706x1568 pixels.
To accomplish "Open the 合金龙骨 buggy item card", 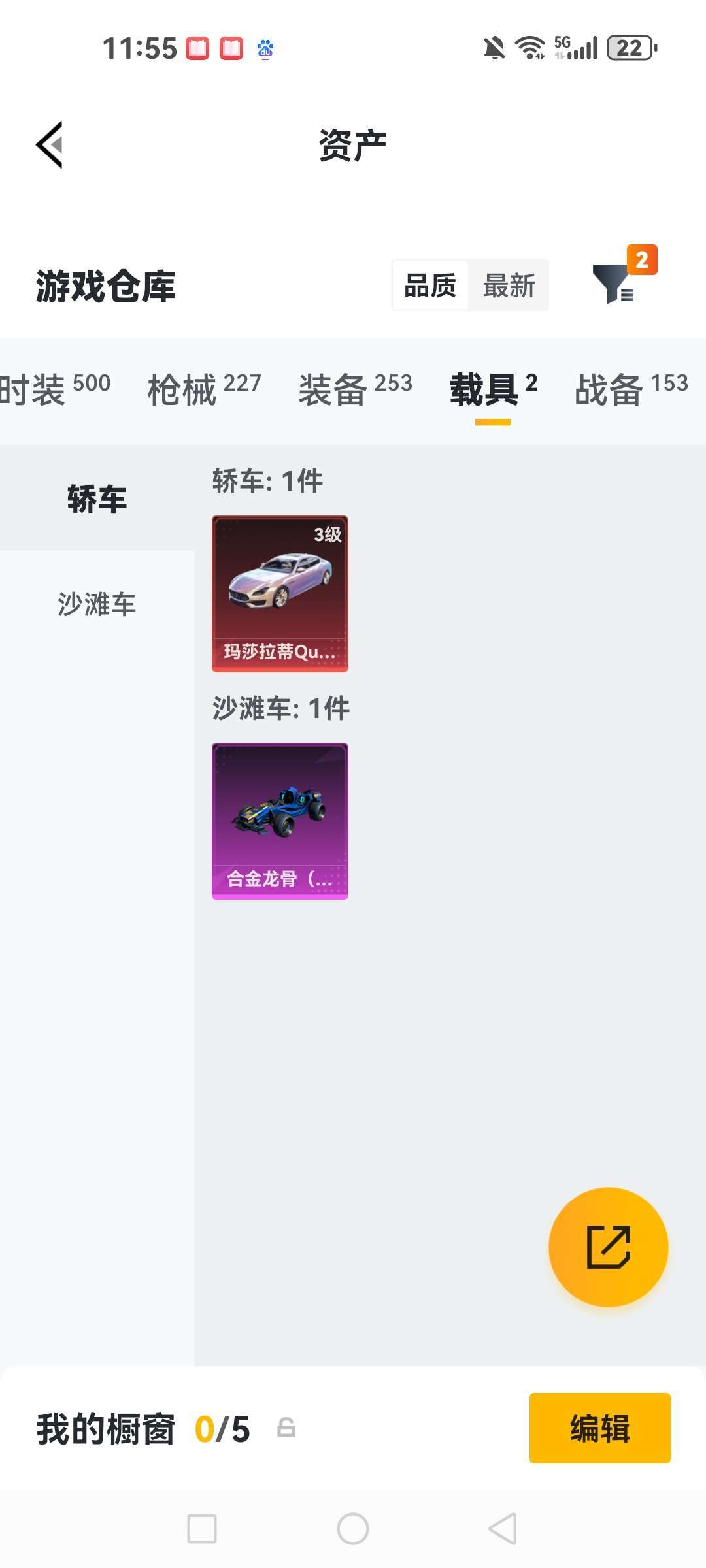I will click(280, 821).
